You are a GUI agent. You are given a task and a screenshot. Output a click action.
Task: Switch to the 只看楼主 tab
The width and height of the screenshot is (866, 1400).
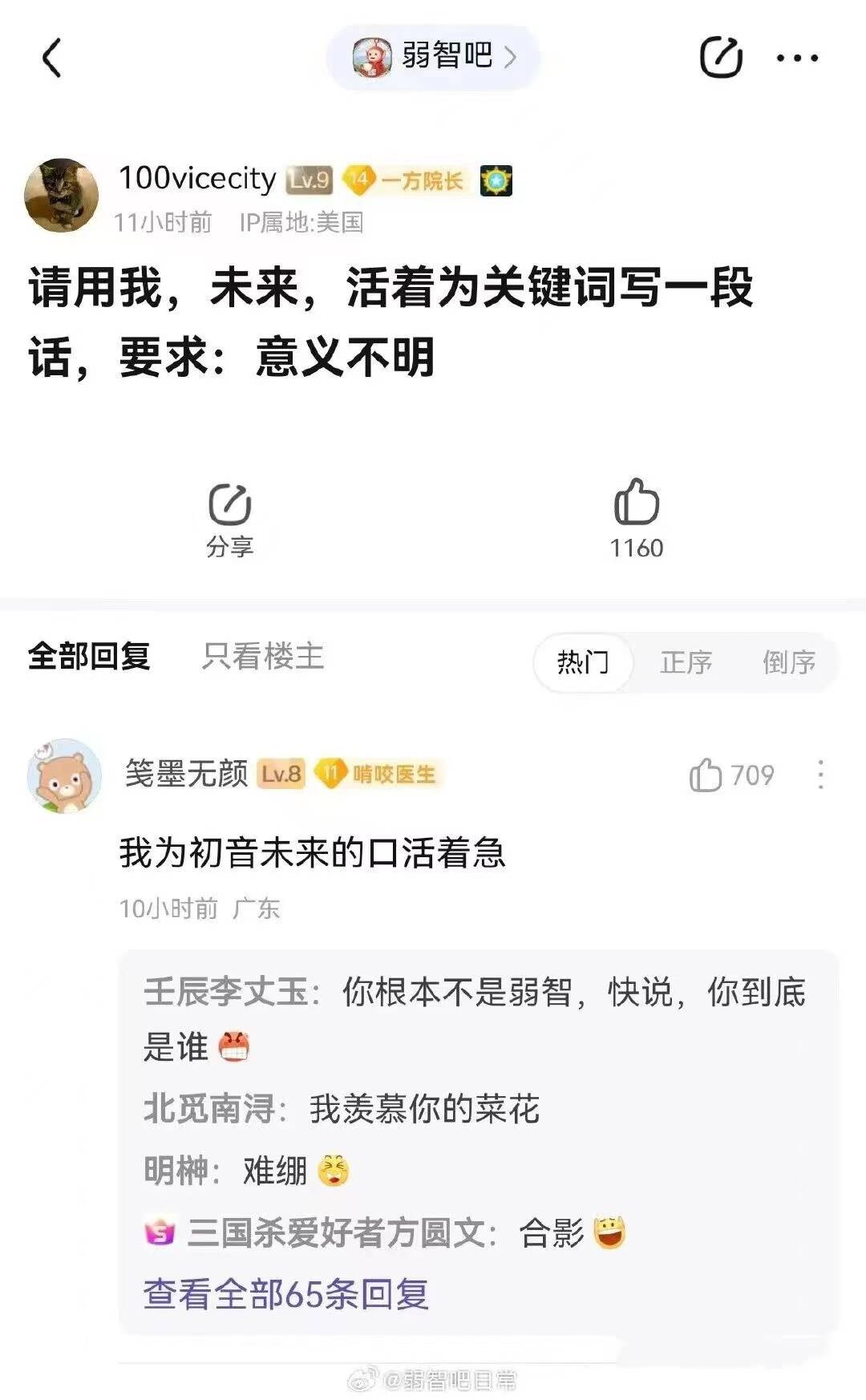point(263,657)
